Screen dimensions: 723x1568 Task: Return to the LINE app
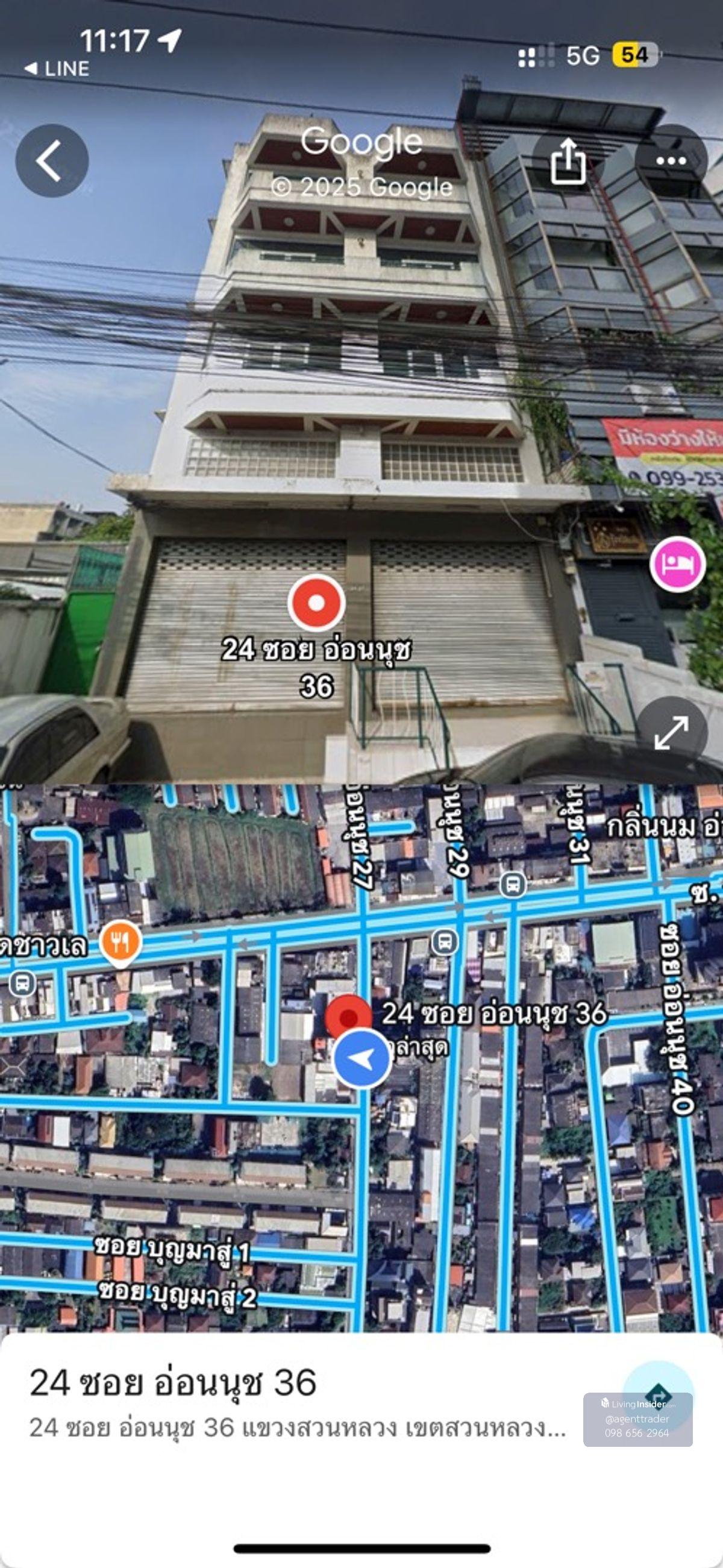pyautogui.click(x=57, y=69)
